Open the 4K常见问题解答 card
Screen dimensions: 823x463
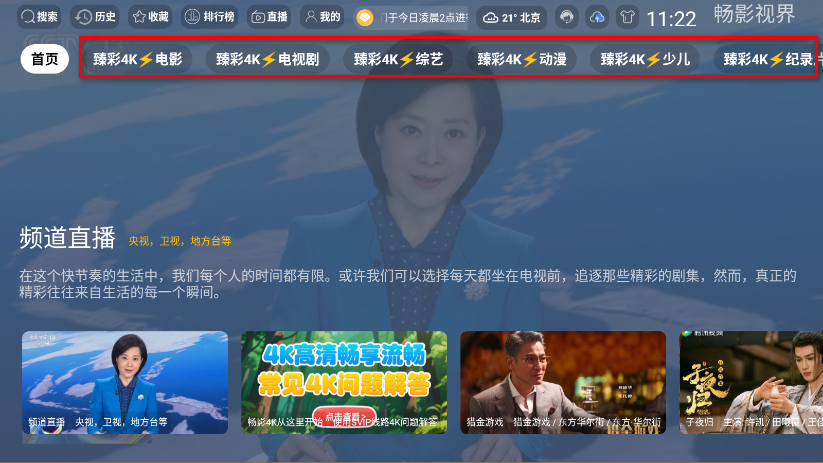coord(344,383)
